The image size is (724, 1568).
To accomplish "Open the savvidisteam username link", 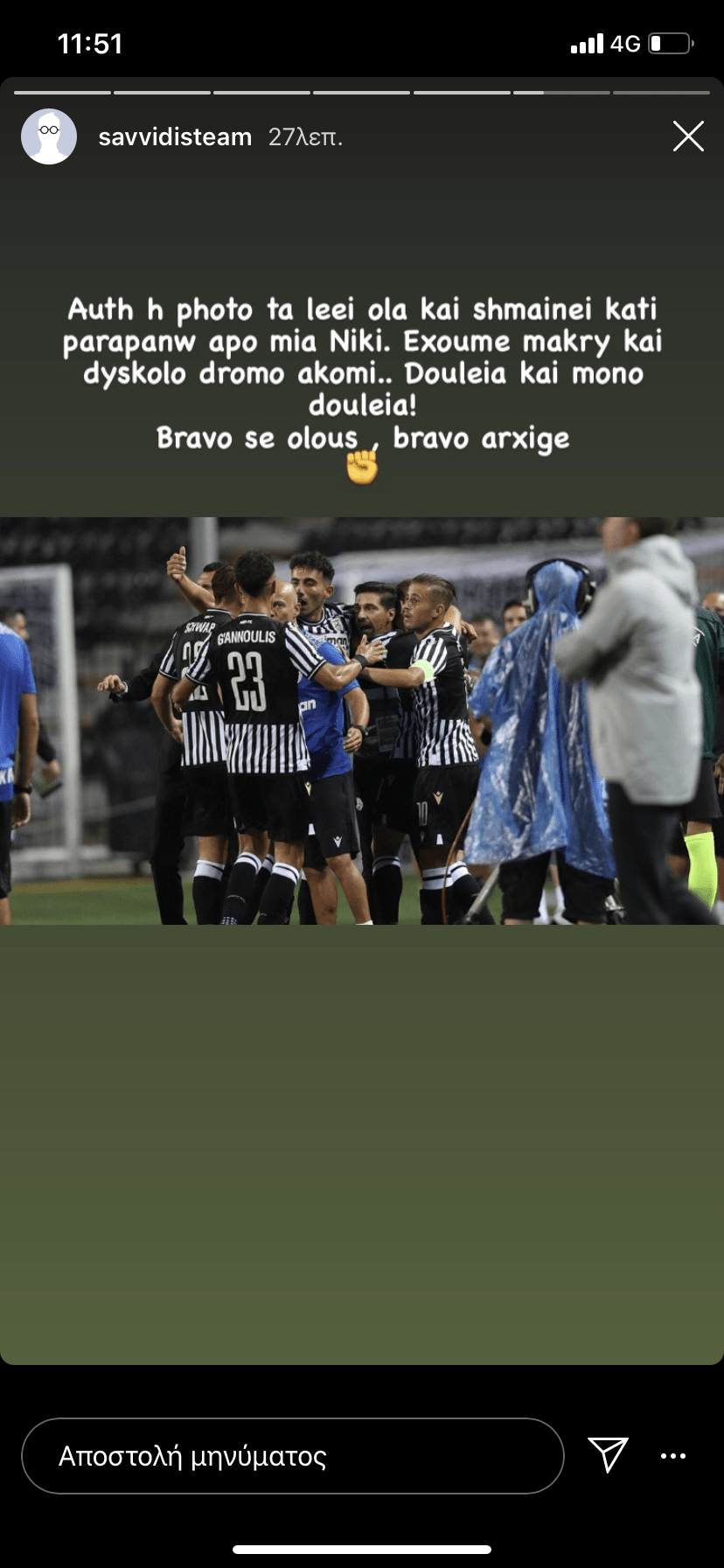I will [175, 137].
